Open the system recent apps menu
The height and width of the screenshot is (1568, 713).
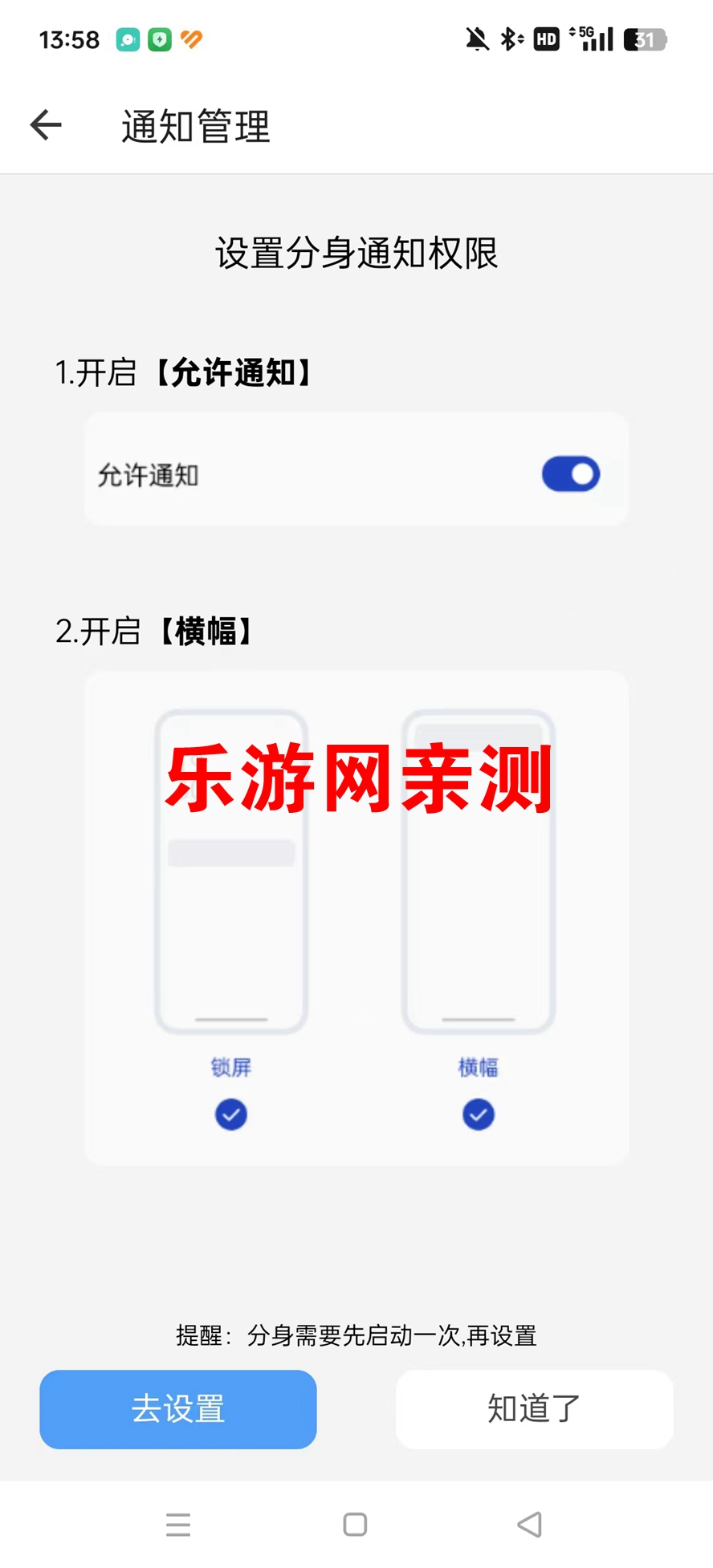178,1524
